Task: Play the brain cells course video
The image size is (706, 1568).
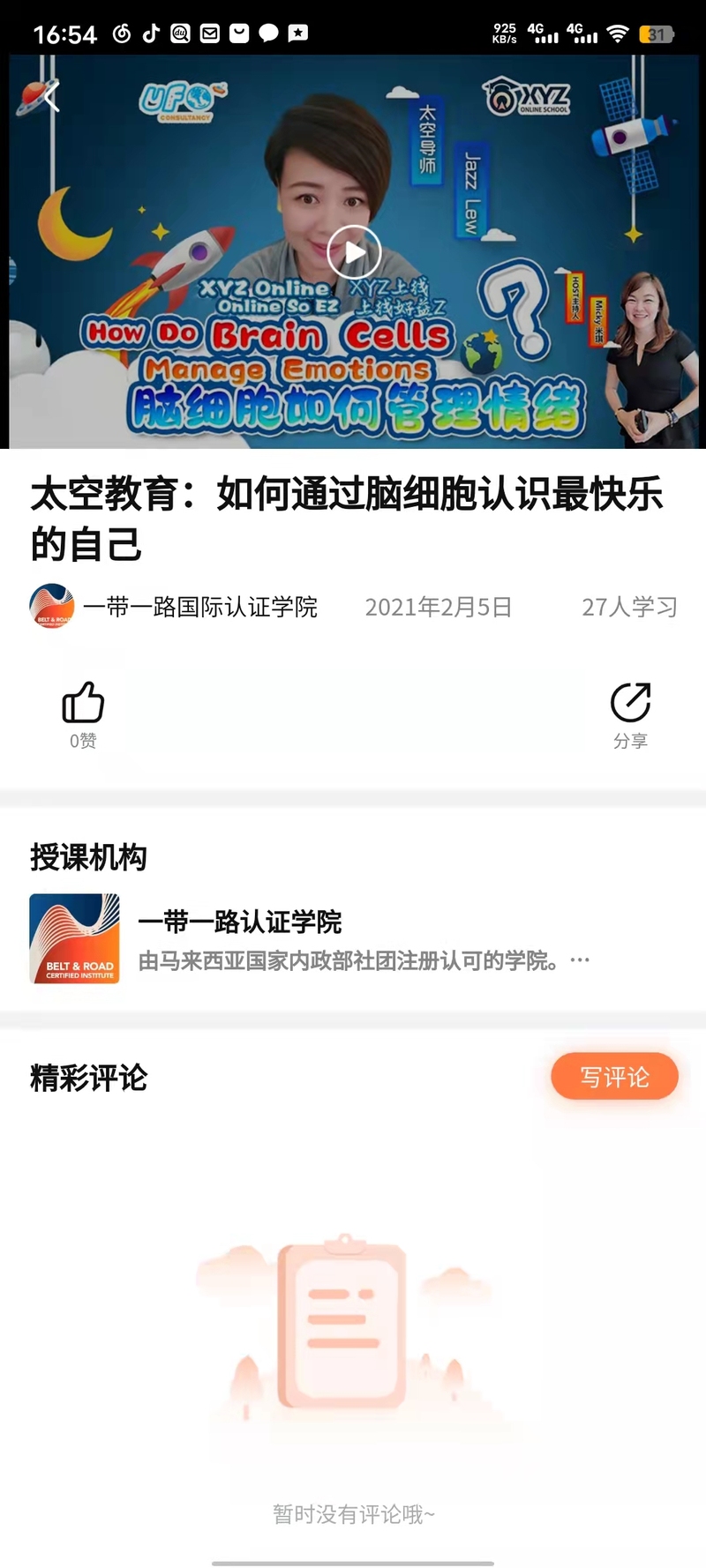Action: coord(353,252)
